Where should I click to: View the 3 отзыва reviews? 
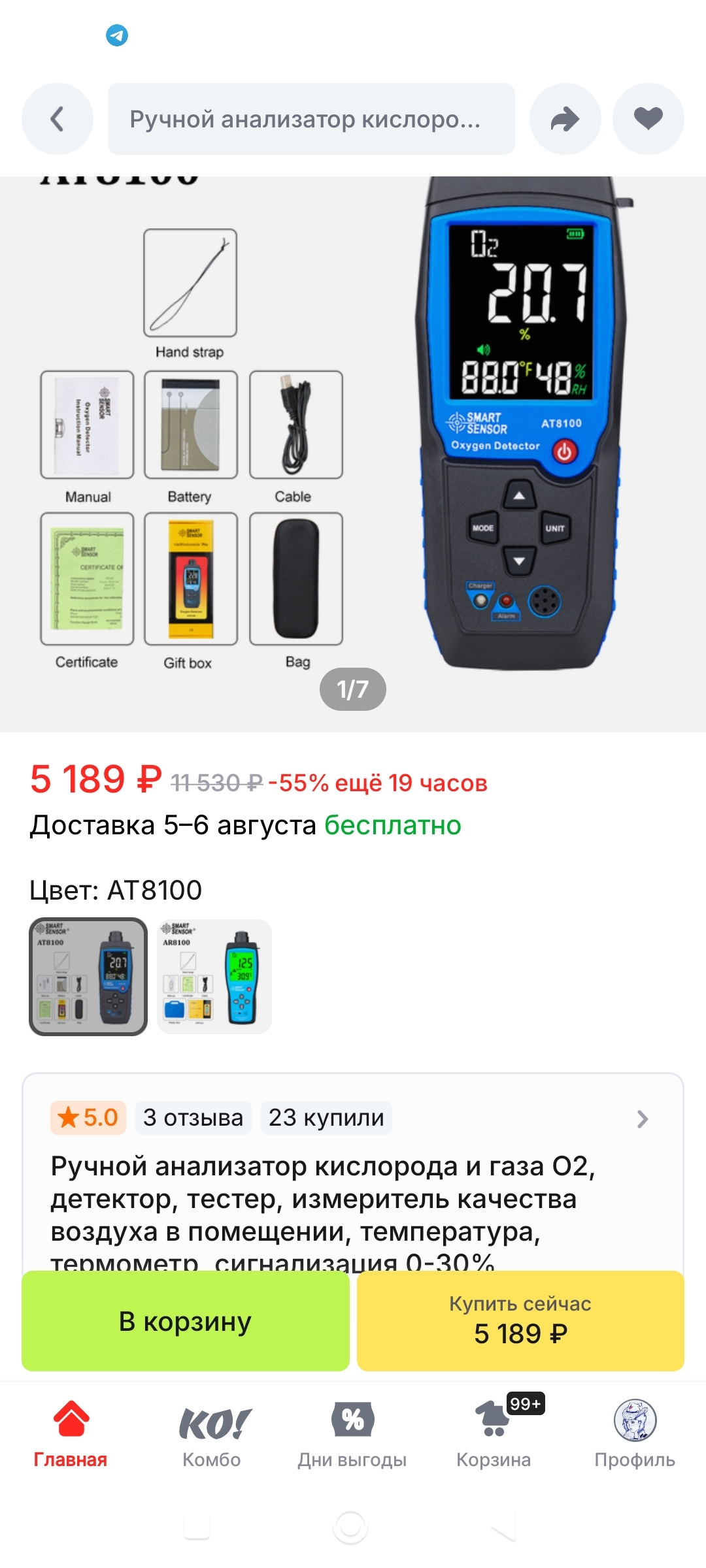coord(193,1118)
